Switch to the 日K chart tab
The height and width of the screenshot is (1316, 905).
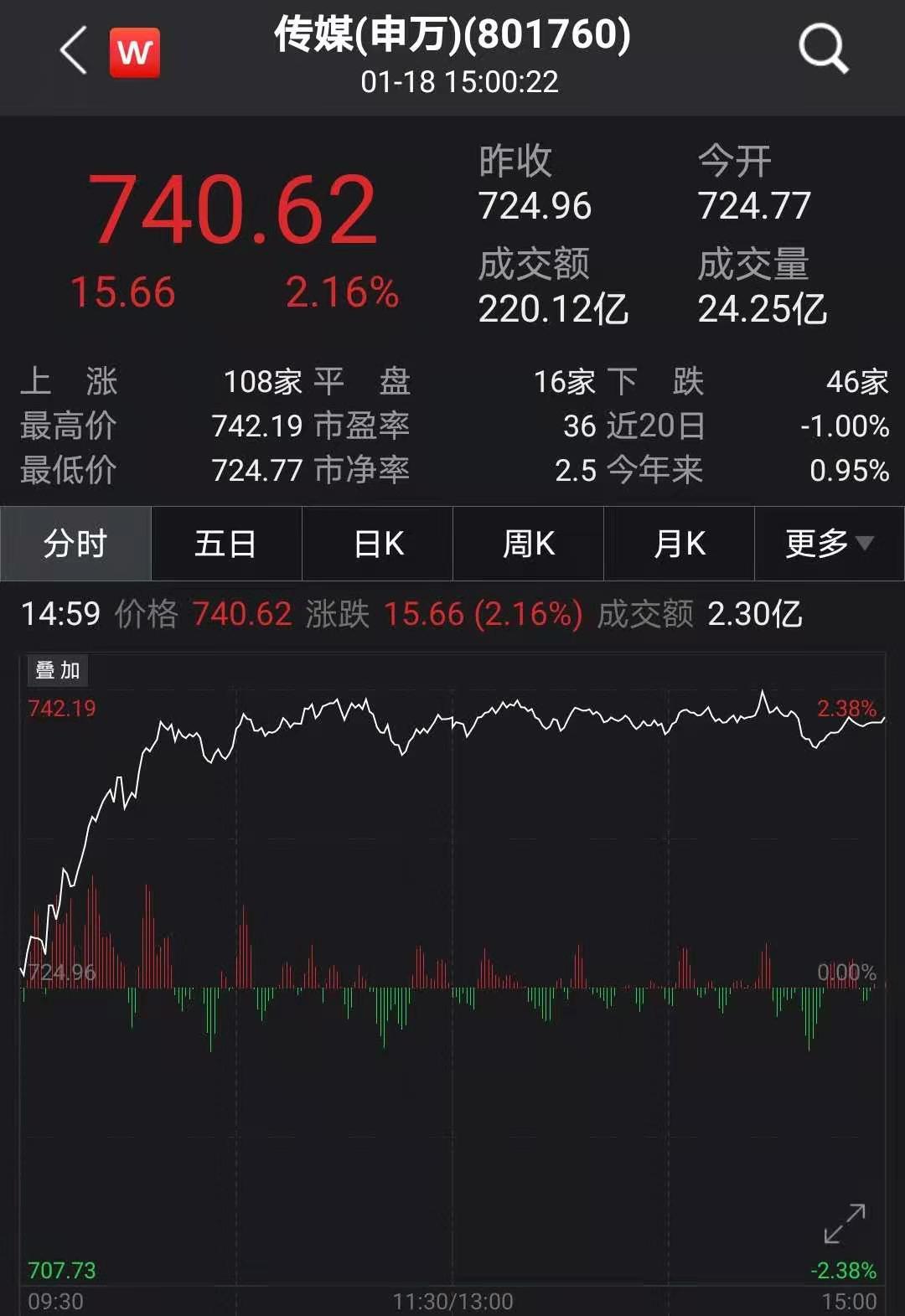tap(378, 544)
